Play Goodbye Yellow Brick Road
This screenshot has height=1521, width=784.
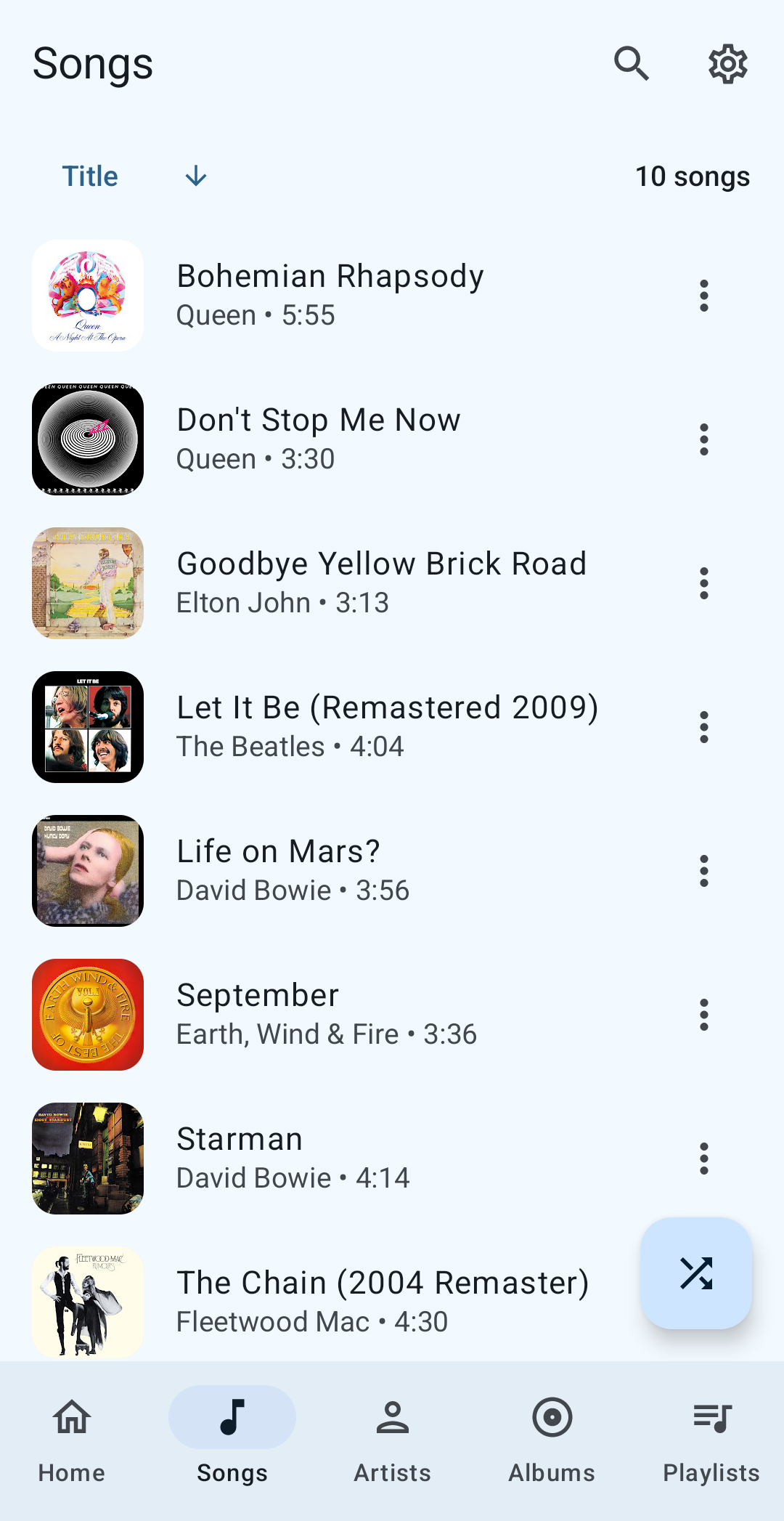381,583
